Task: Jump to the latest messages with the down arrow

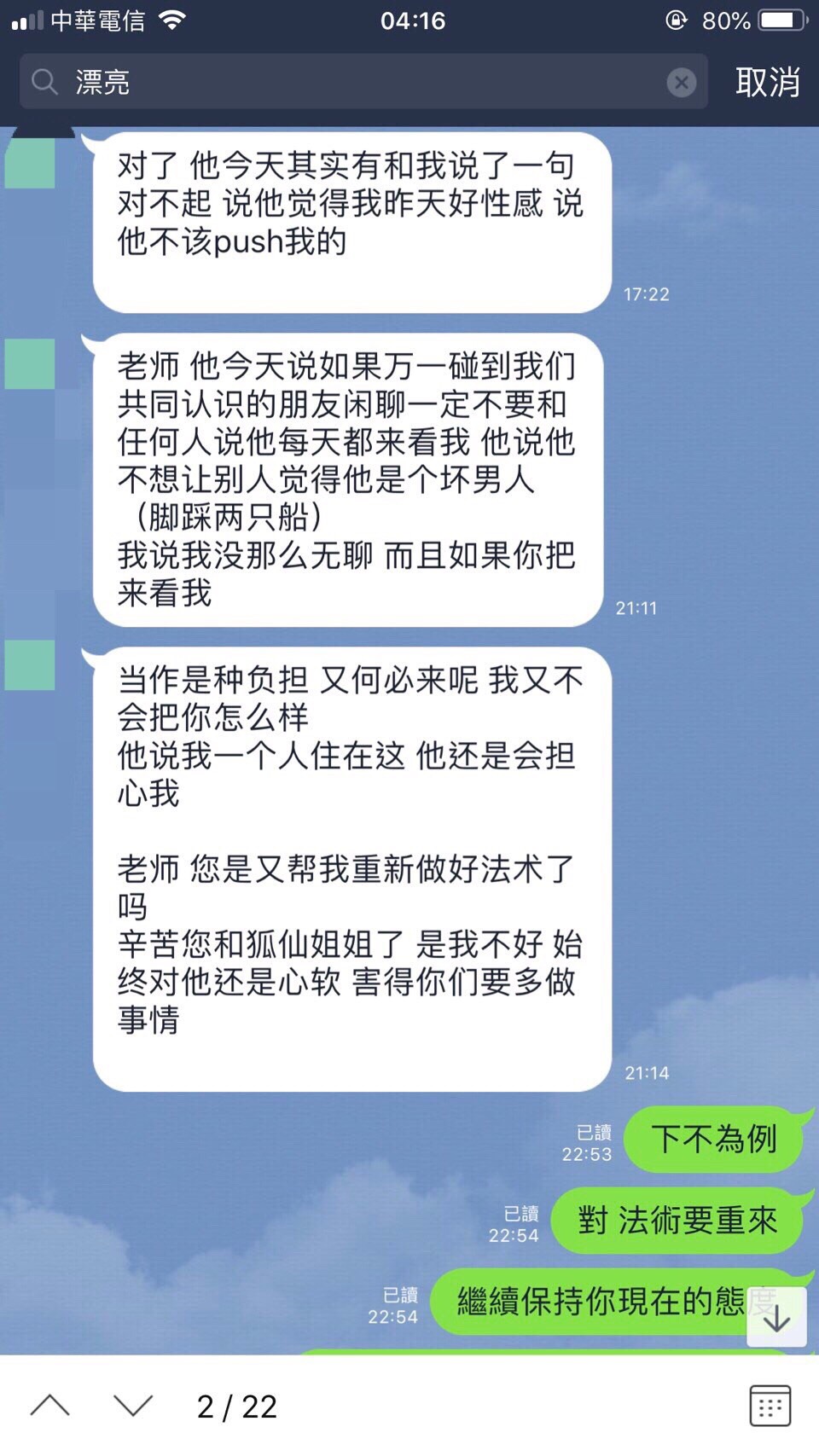Action: (x=776, y=1319)
